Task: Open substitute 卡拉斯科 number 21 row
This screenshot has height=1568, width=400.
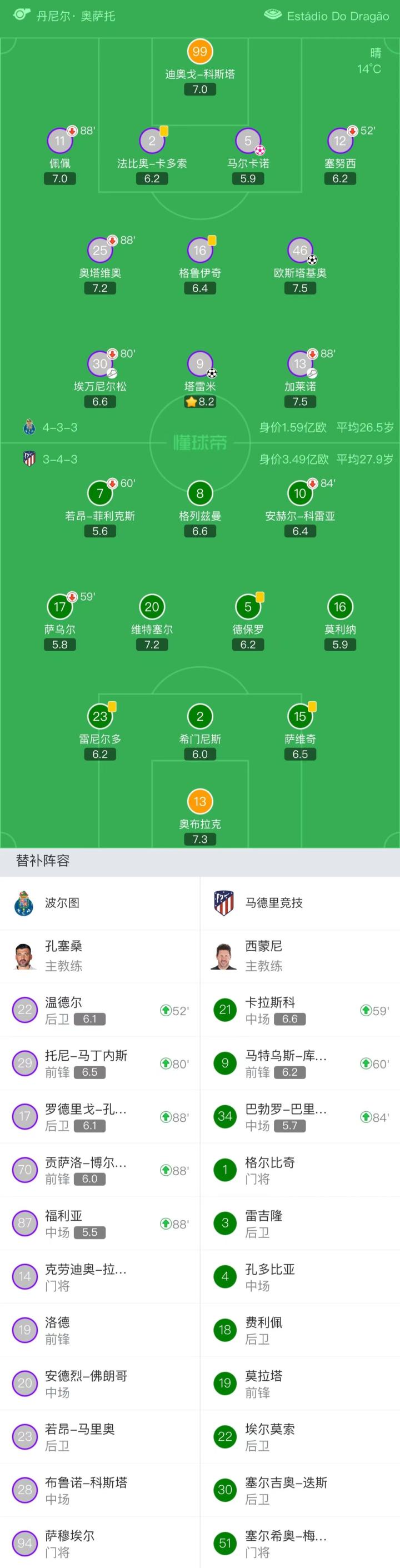Action: [299, 1010]
